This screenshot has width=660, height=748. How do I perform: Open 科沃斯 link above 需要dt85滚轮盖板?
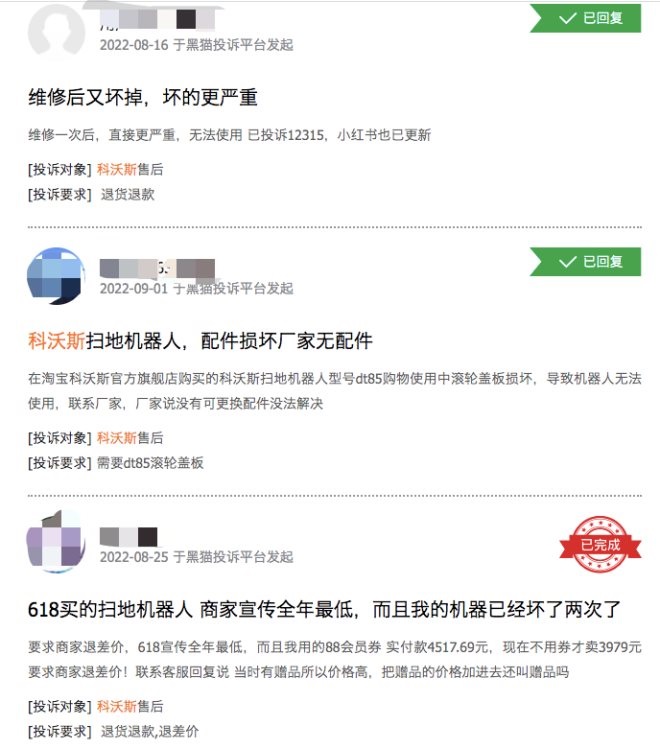click(x=117, y=438)
